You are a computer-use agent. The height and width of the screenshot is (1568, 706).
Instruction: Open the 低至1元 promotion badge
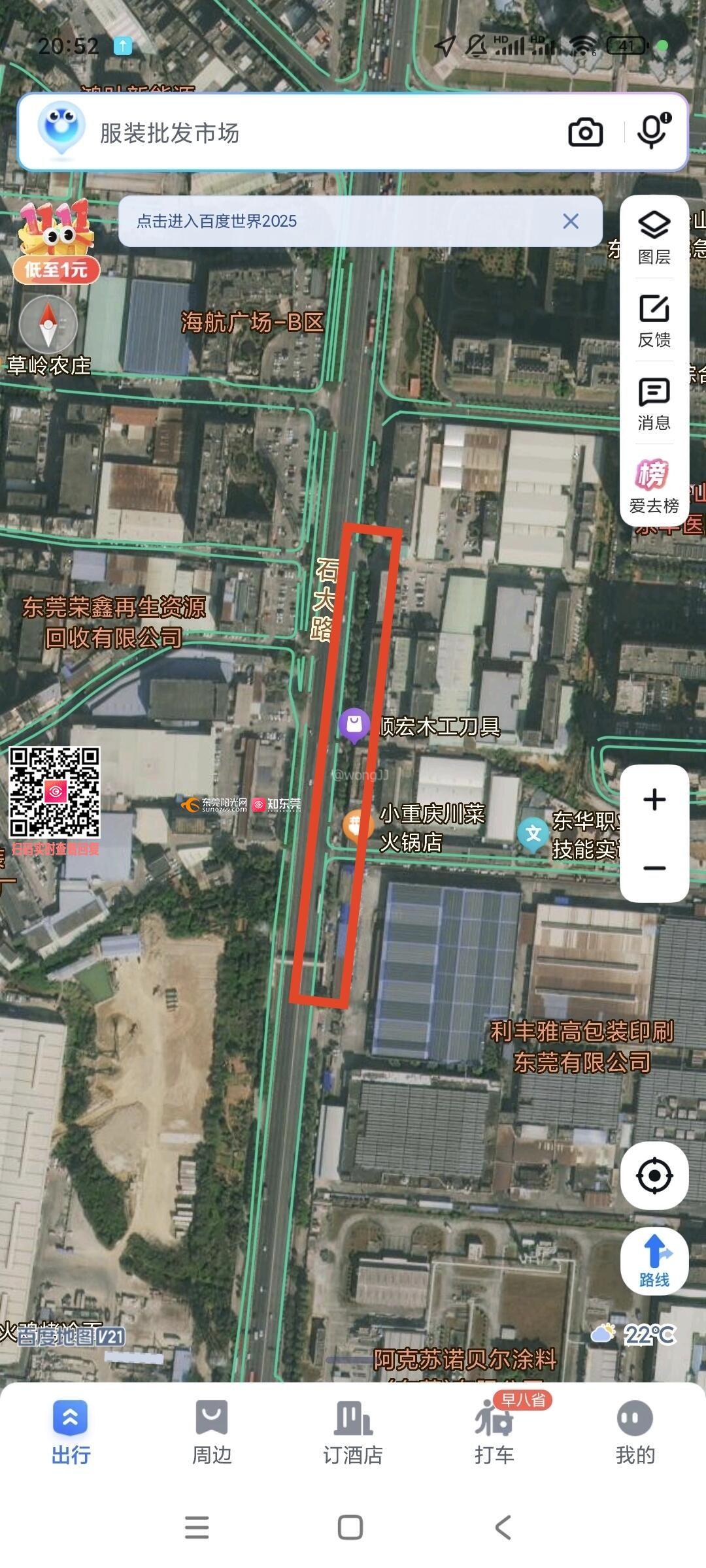pos(56,243)
